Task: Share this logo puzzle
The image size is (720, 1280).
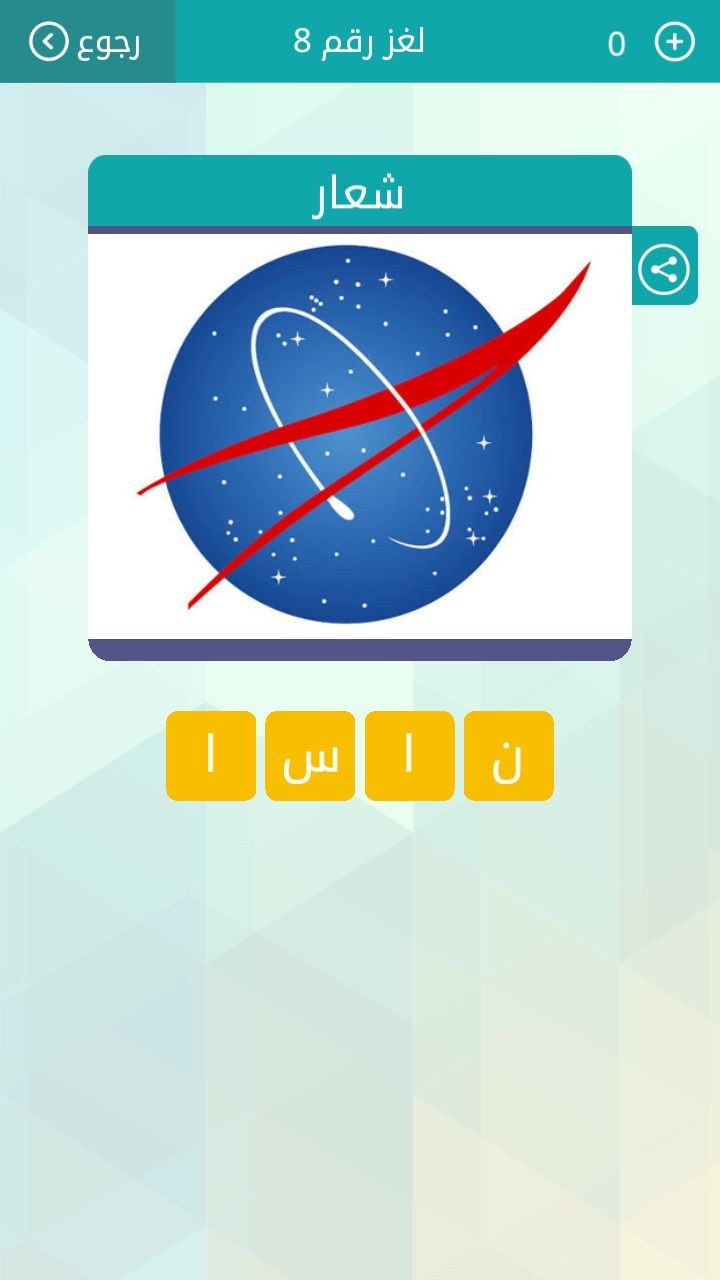Action: coord(664,270)
